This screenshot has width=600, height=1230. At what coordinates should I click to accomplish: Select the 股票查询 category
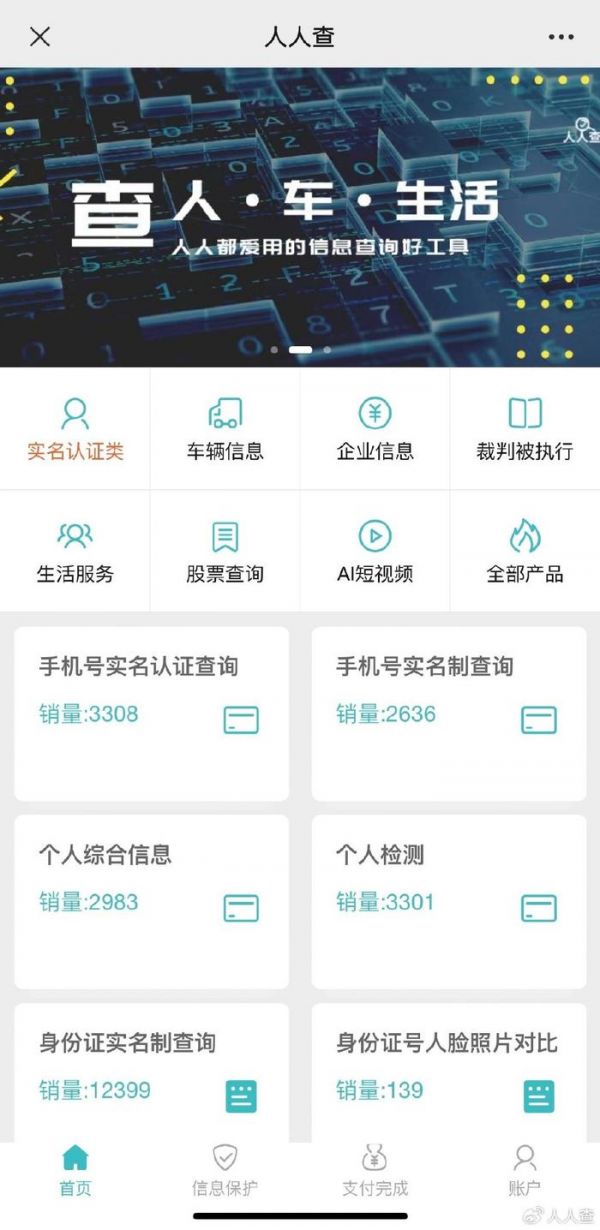tap(225, 551)
